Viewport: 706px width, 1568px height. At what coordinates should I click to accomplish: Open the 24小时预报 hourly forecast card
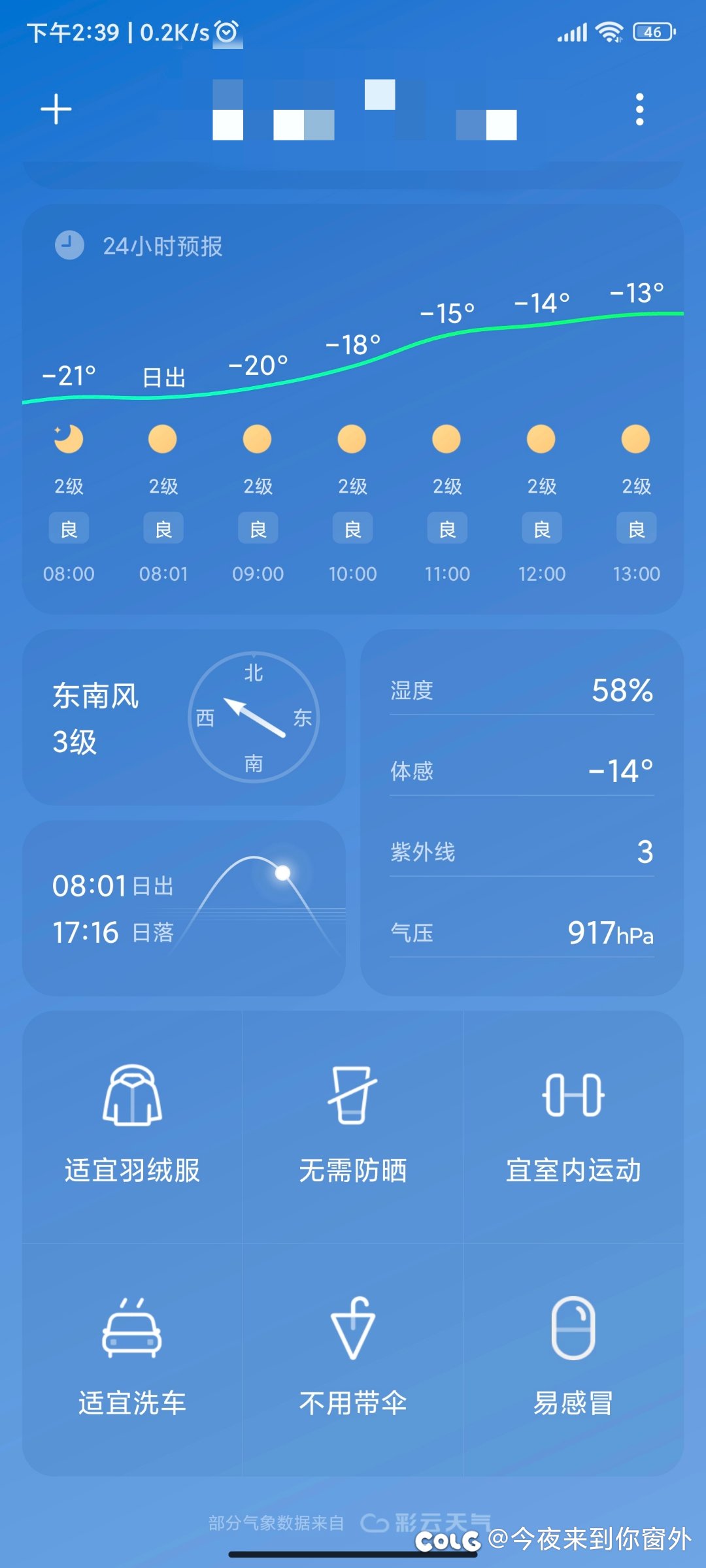[353, 409]
